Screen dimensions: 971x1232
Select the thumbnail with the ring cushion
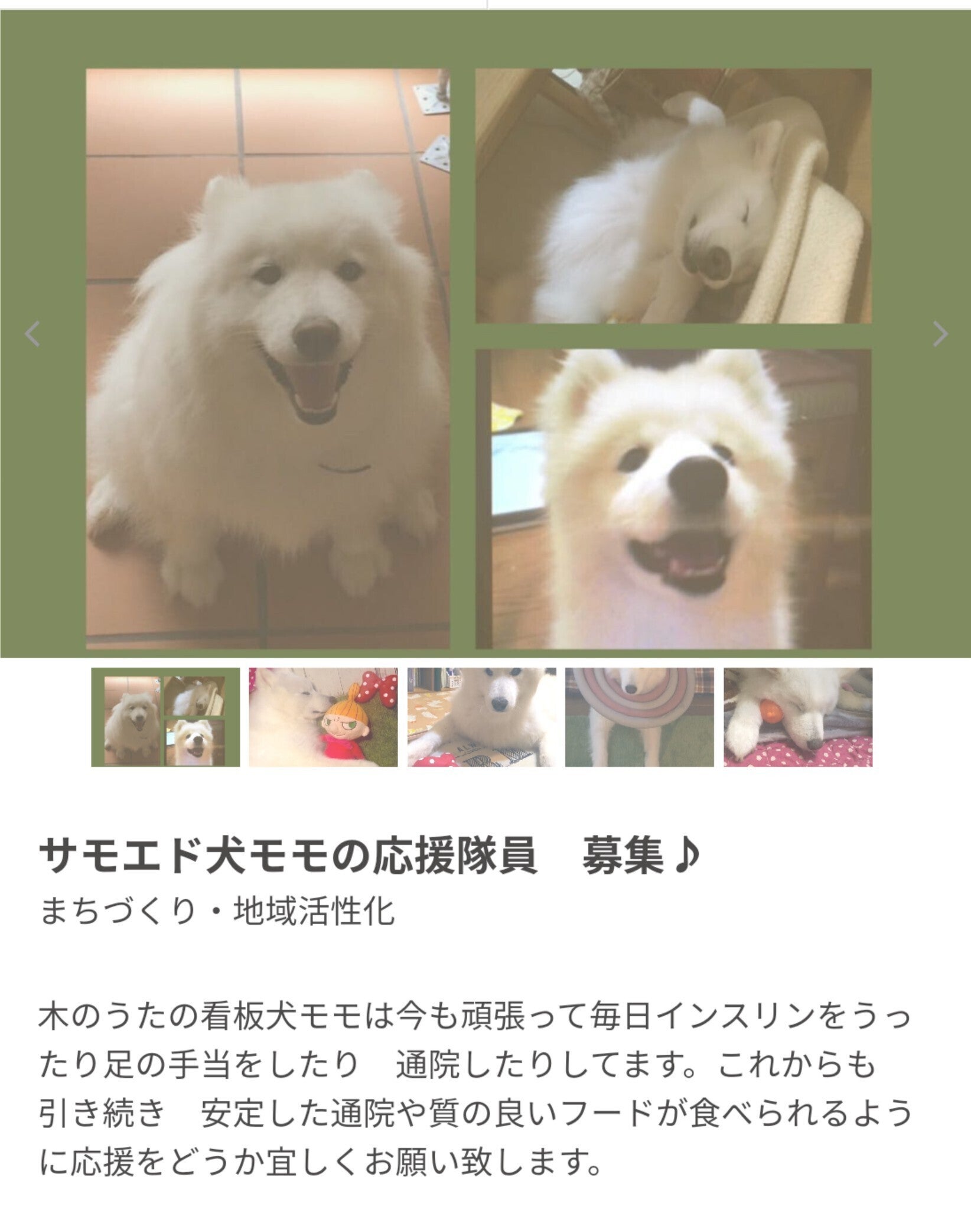coord(639,717)
